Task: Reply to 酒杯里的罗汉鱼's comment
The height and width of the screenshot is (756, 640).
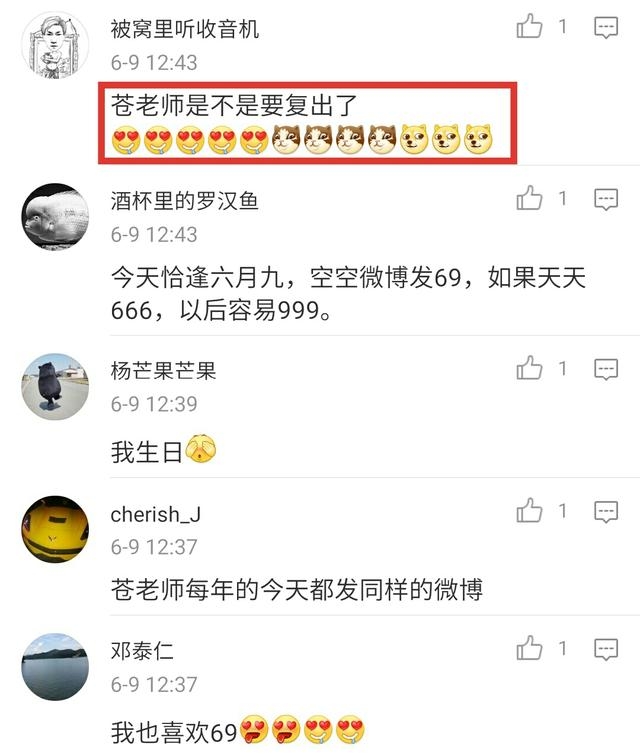Action: tap(606, 199)
